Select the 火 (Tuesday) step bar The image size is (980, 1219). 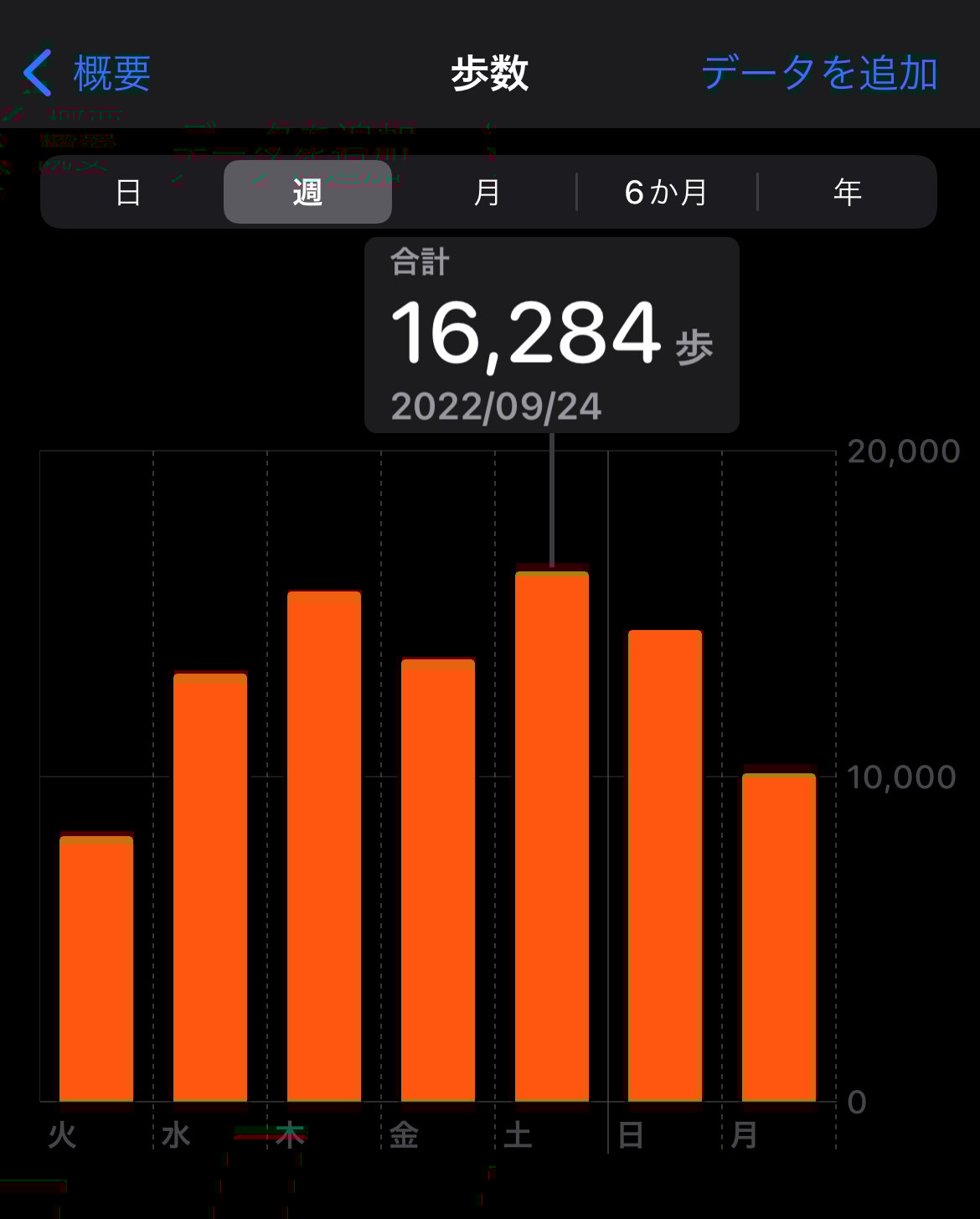tap(96, 968)
